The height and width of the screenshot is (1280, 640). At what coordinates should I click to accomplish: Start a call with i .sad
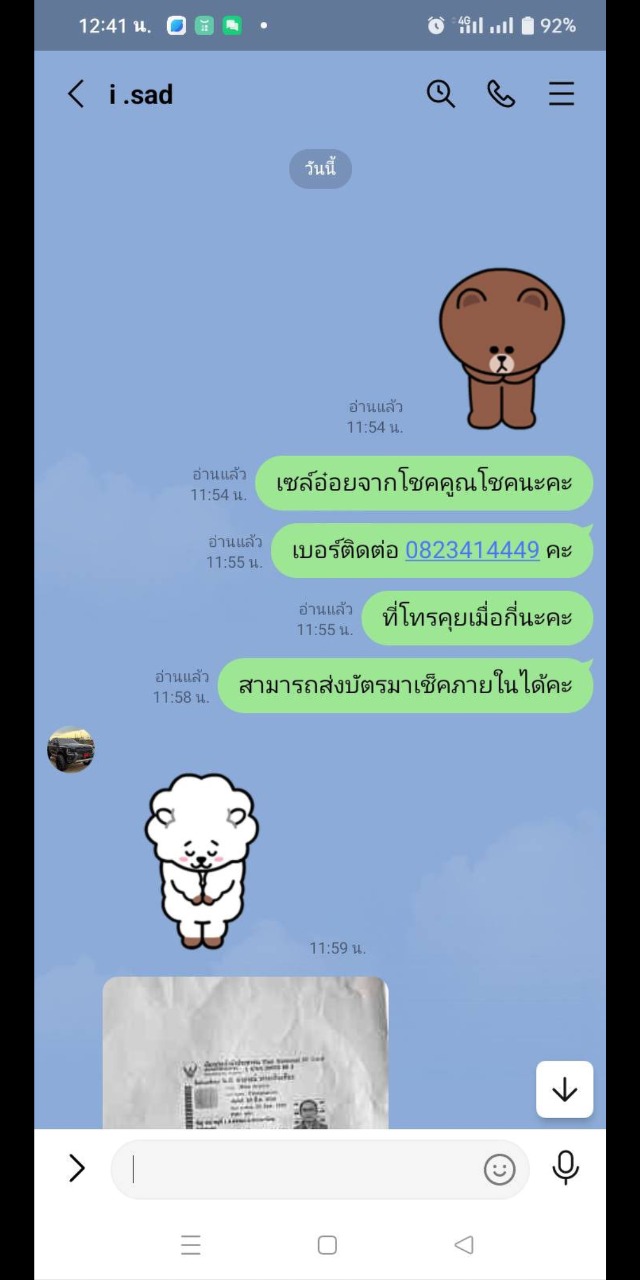[x=501, y=94]
